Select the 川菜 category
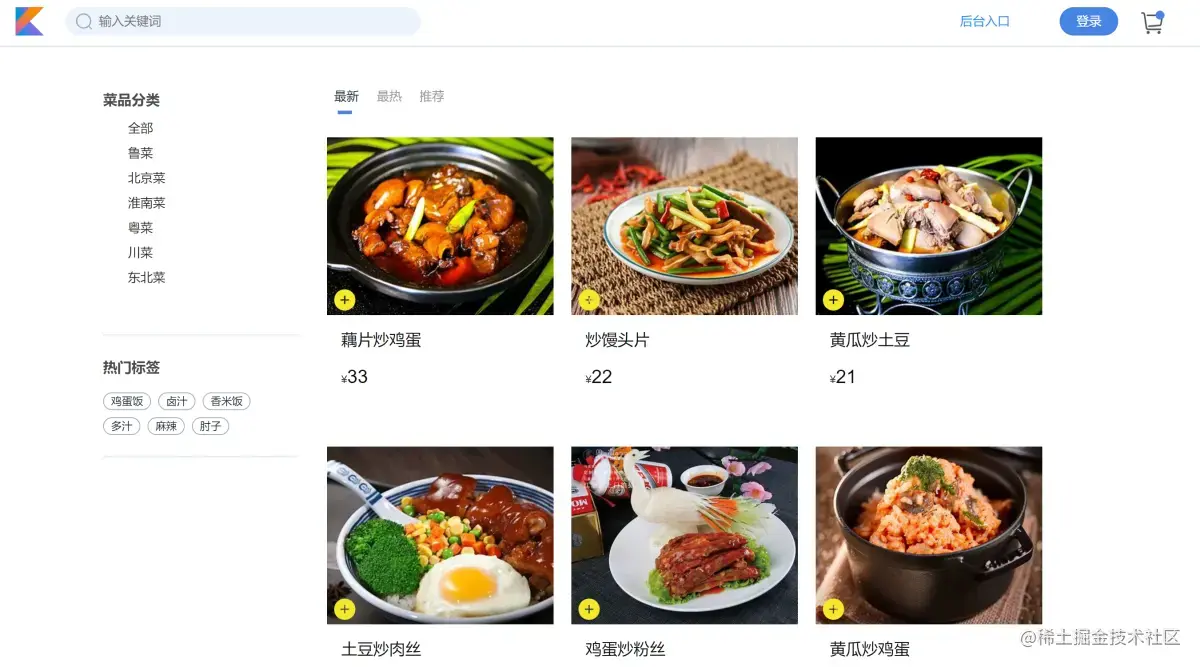The width and height of the screenshot is (1200, 667). pyautogui.click(x=140, y=253)
